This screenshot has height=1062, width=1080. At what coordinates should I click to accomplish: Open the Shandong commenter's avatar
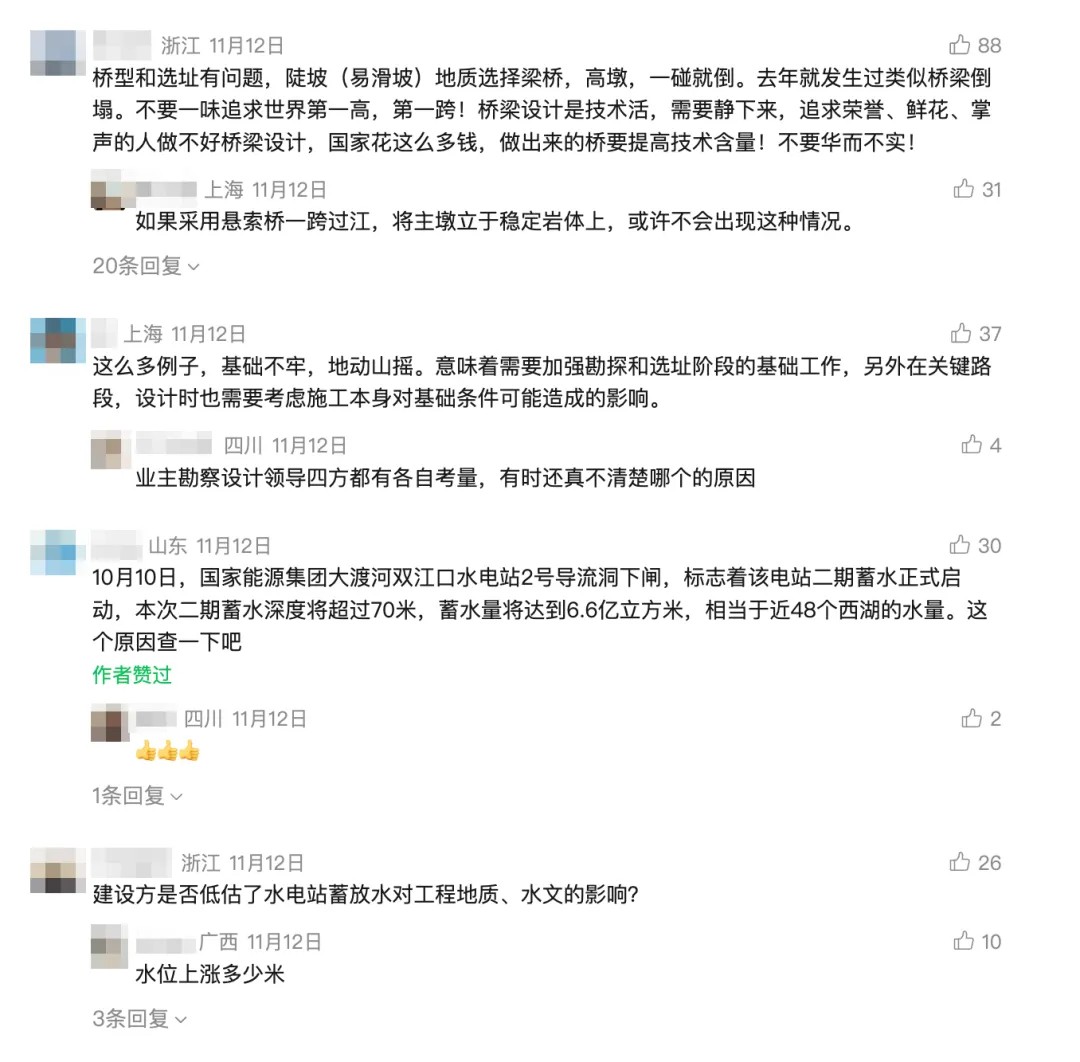[53, 552]
